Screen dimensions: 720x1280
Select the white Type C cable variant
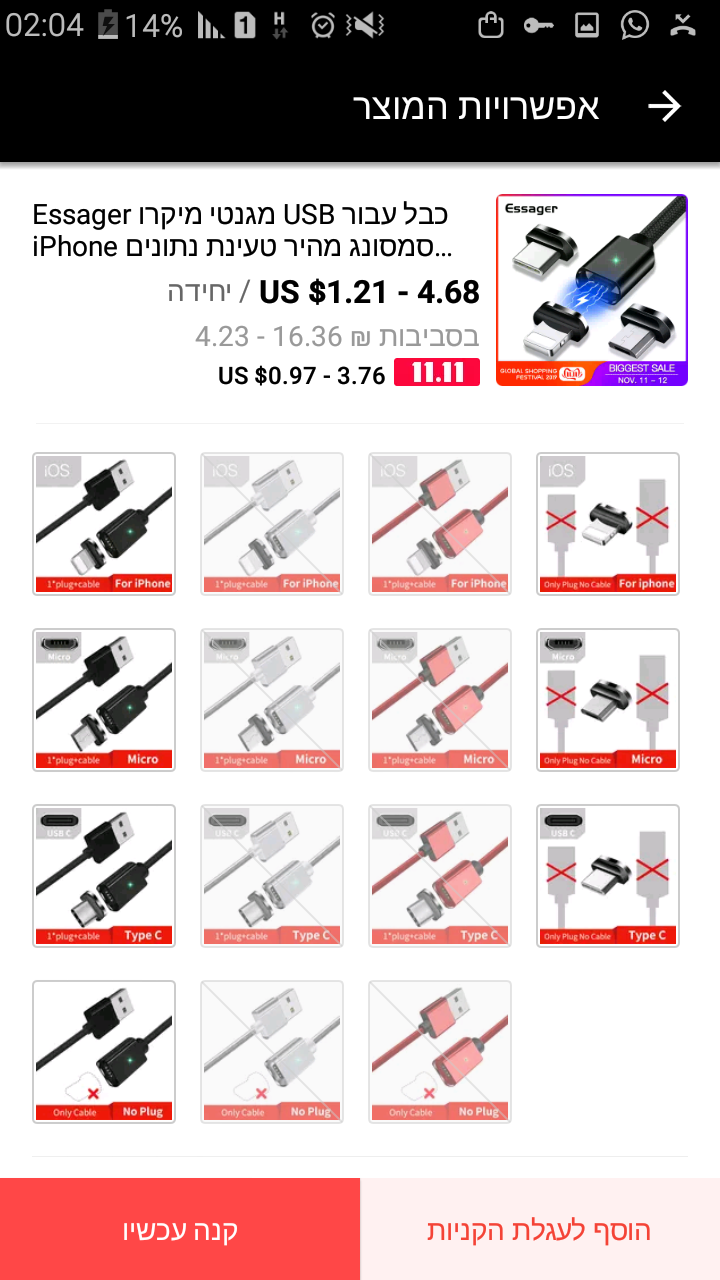click(x=272, y=875)
